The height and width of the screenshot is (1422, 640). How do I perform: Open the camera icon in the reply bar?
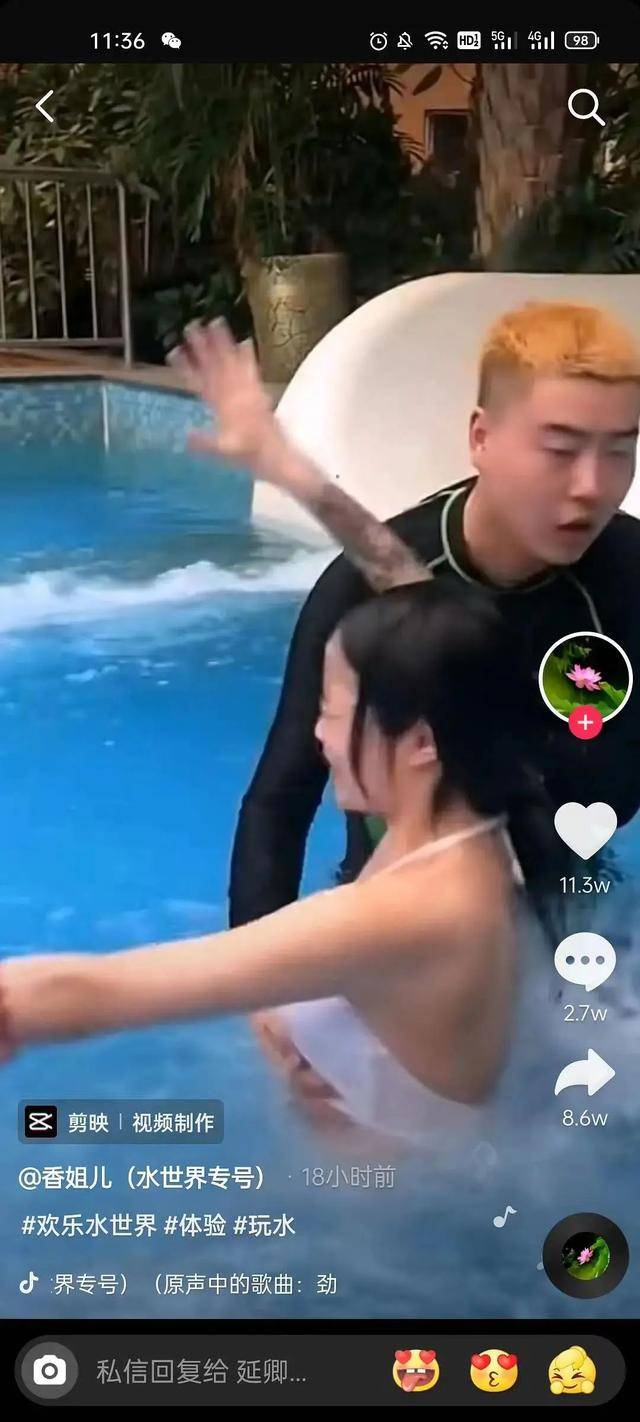(49, 1371)
